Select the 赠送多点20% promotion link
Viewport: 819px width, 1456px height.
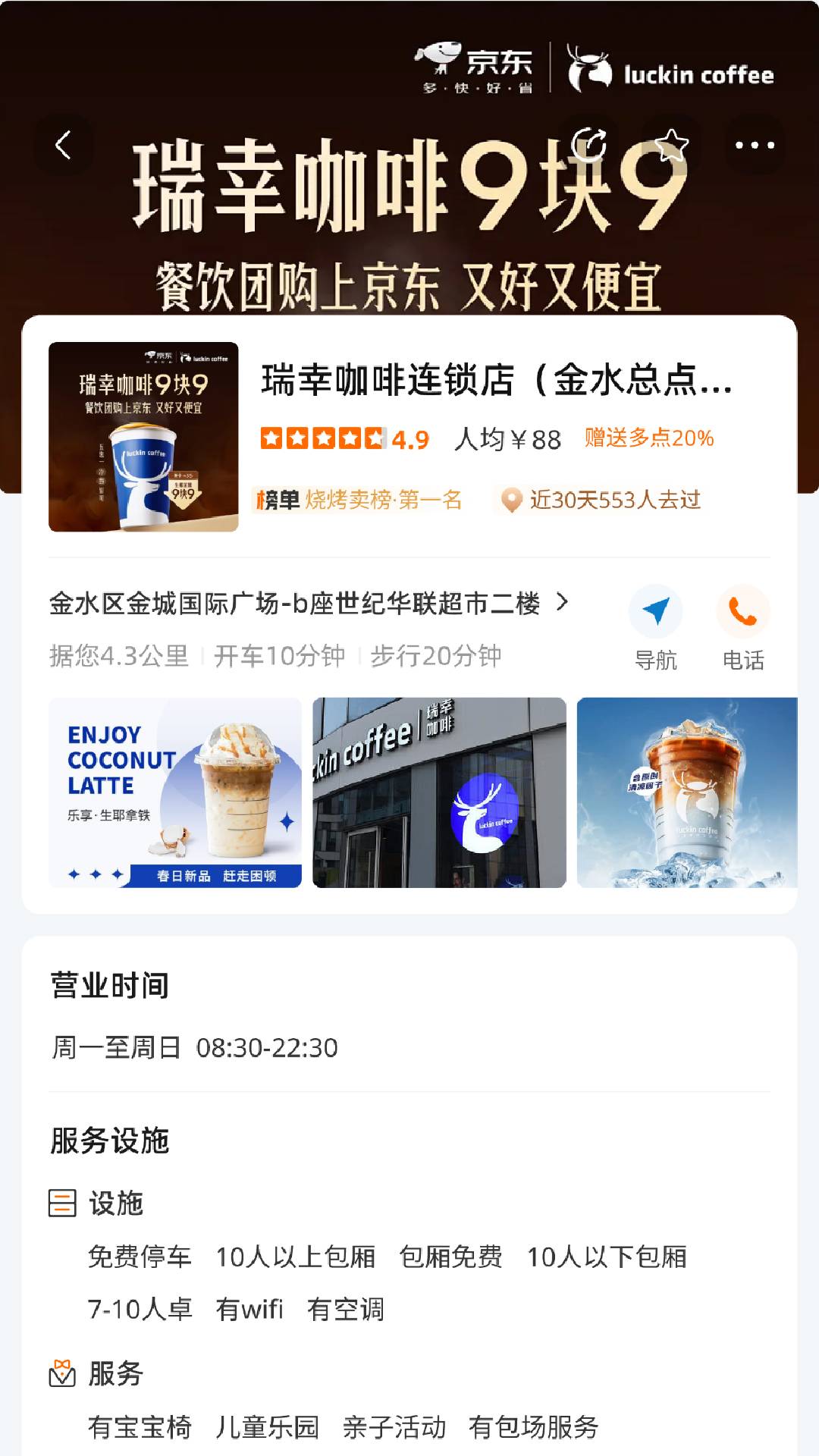point(648,438)
